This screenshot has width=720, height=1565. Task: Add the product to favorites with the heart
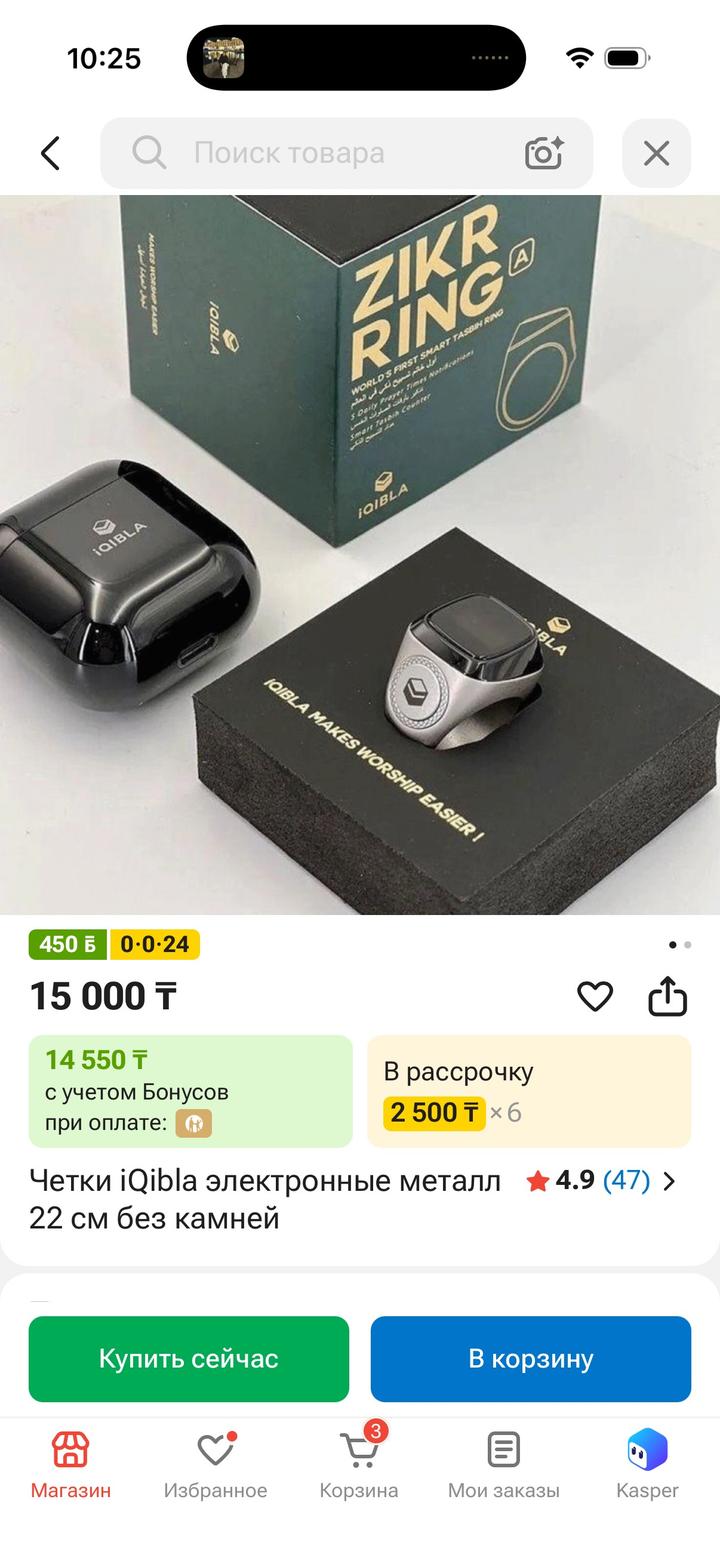click(595, 996)
